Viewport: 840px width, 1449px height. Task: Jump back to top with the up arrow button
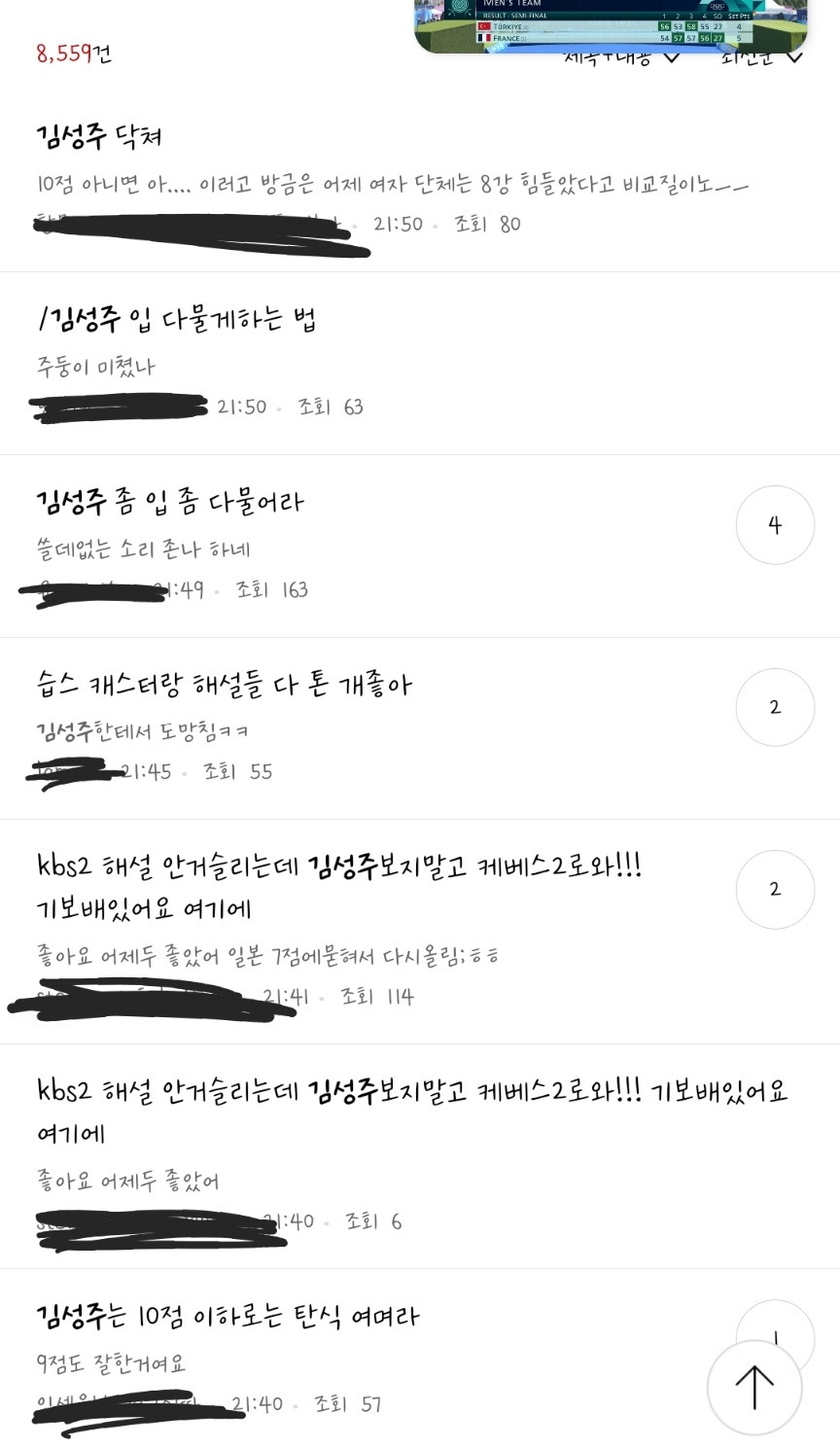click(754, 1388)
